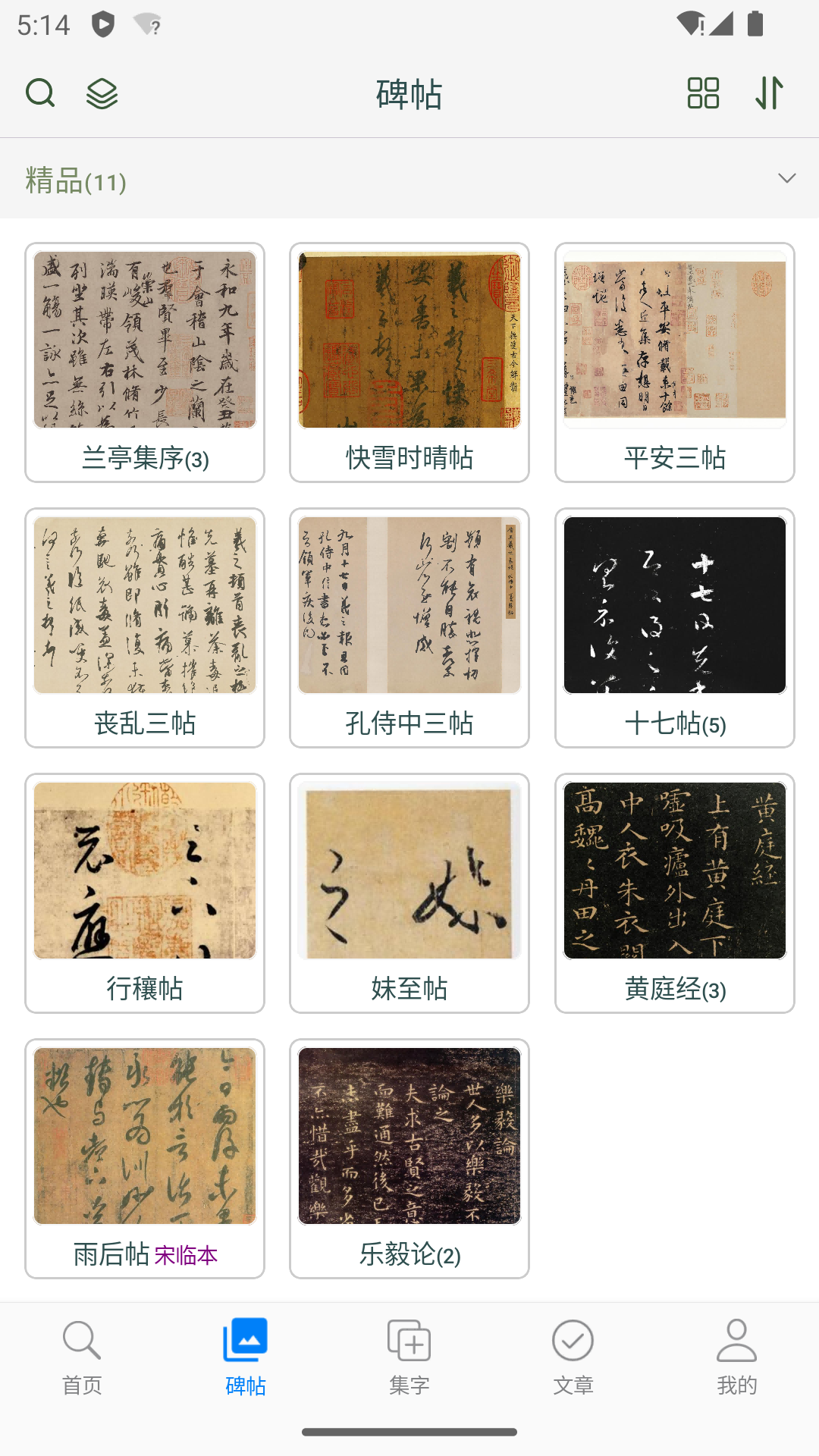Click the layers filter icon beside search

[x=101, y=93]
